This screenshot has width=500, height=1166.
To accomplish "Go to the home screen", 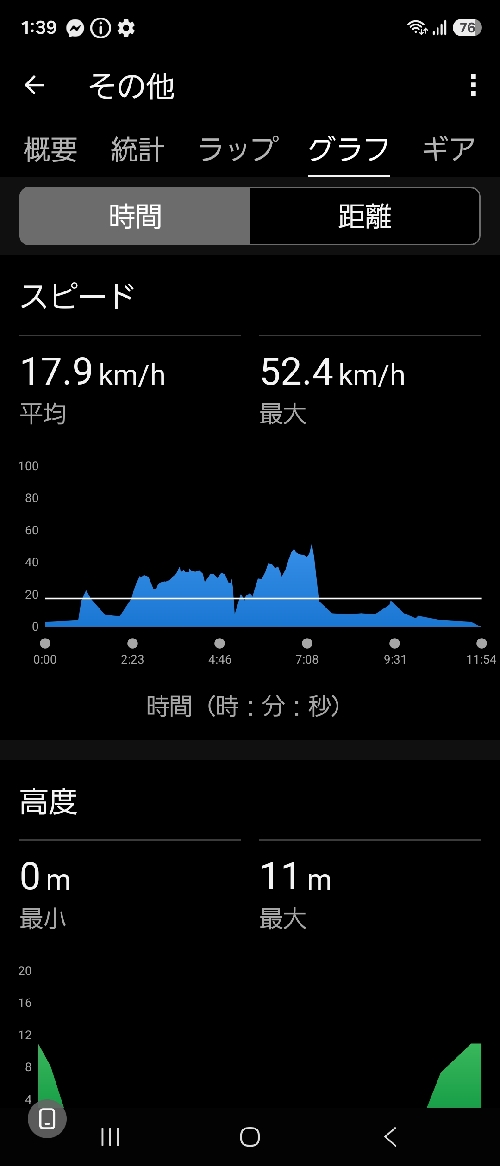I will click(250, 1136).
